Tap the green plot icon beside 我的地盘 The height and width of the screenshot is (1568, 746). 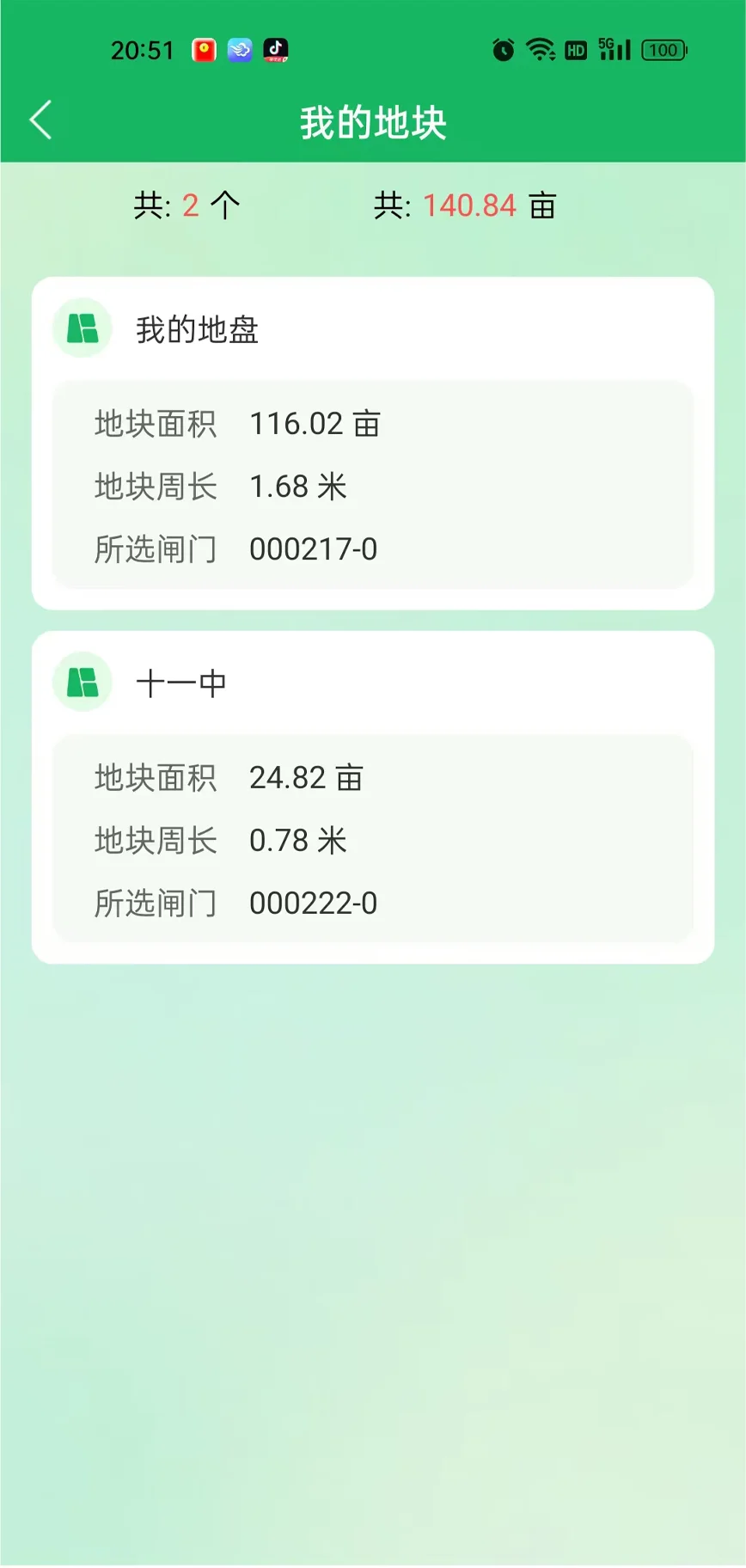(82, 328)
